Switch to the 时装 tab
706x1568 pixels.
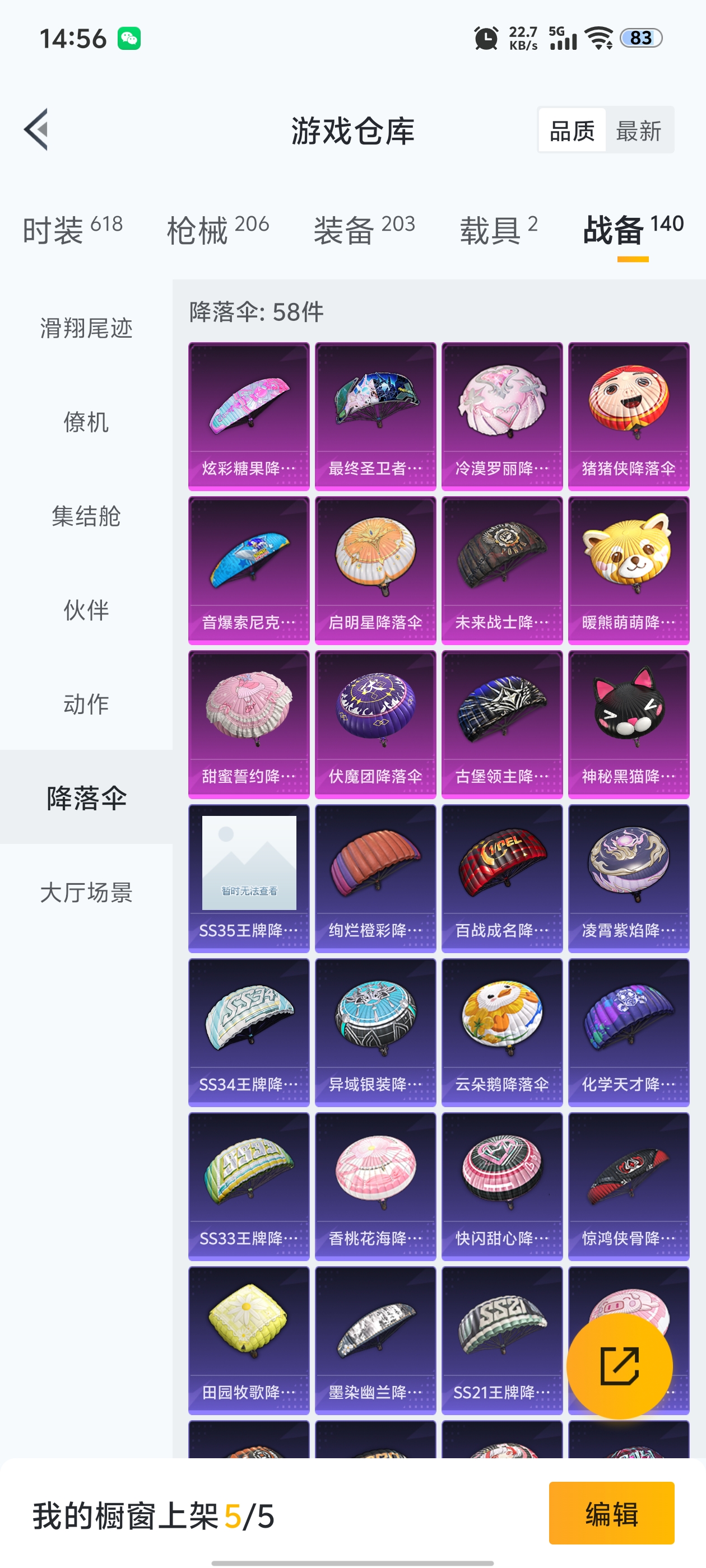coord(72,230)
